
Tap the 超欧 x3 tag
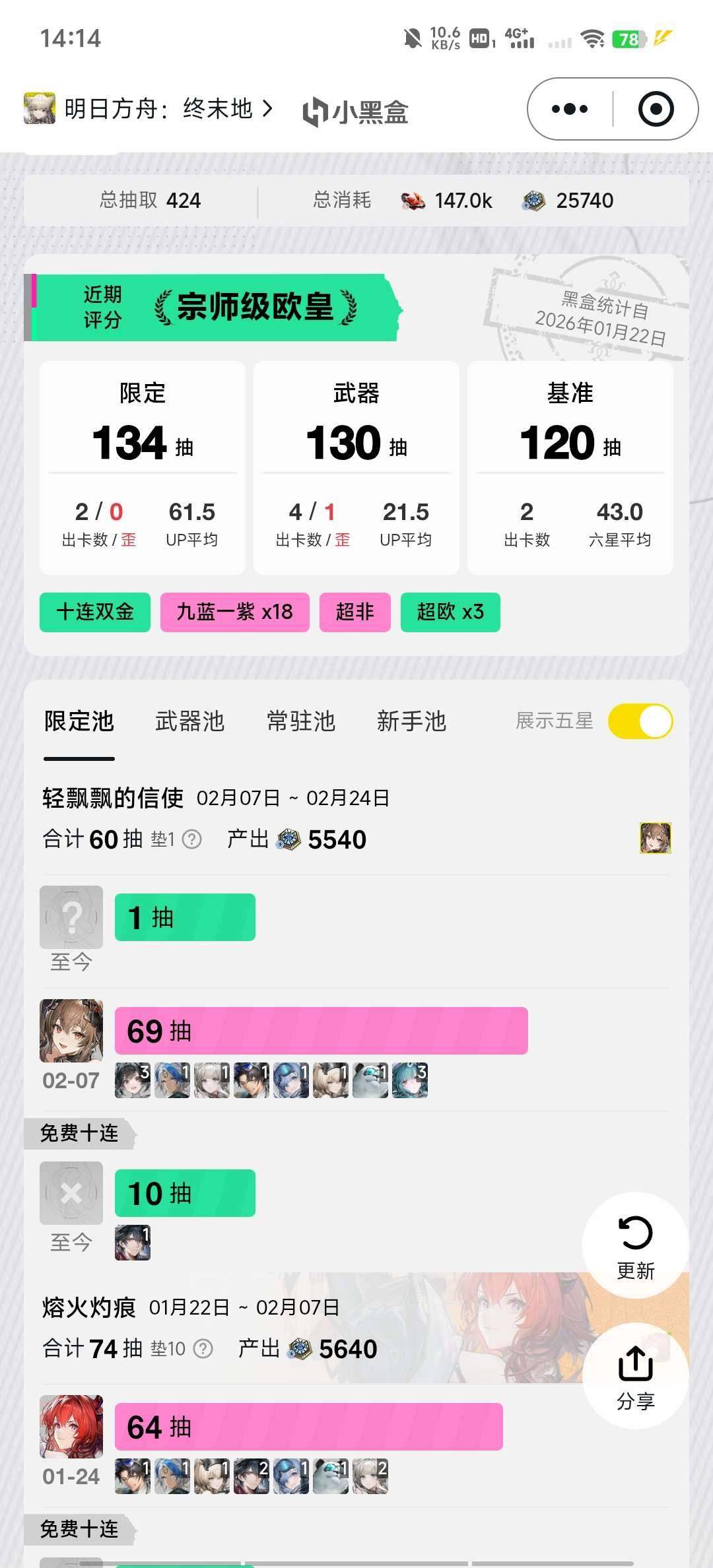tap(450, 612)
